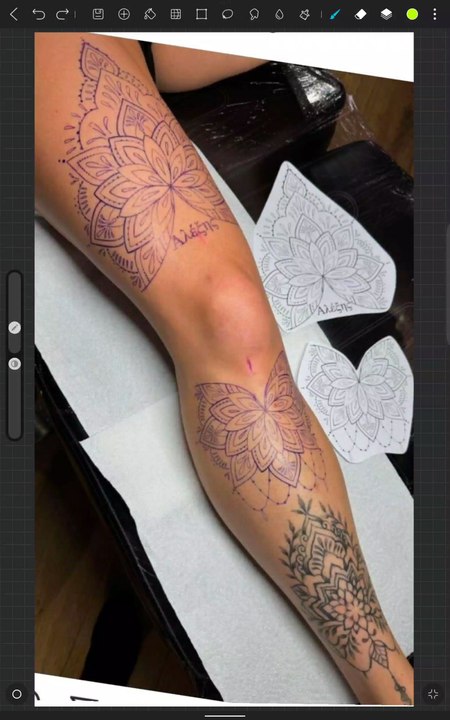Undo the last stroke
Viewport: 450px width, 720px height.
(x=39, y=14)
